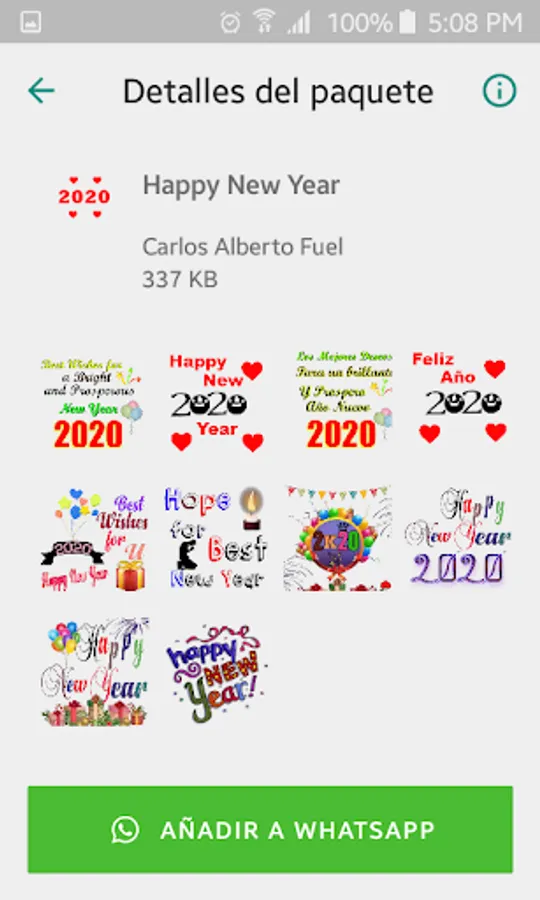Open the pack info icon
540x900 pixels.
tap(499, 91)
